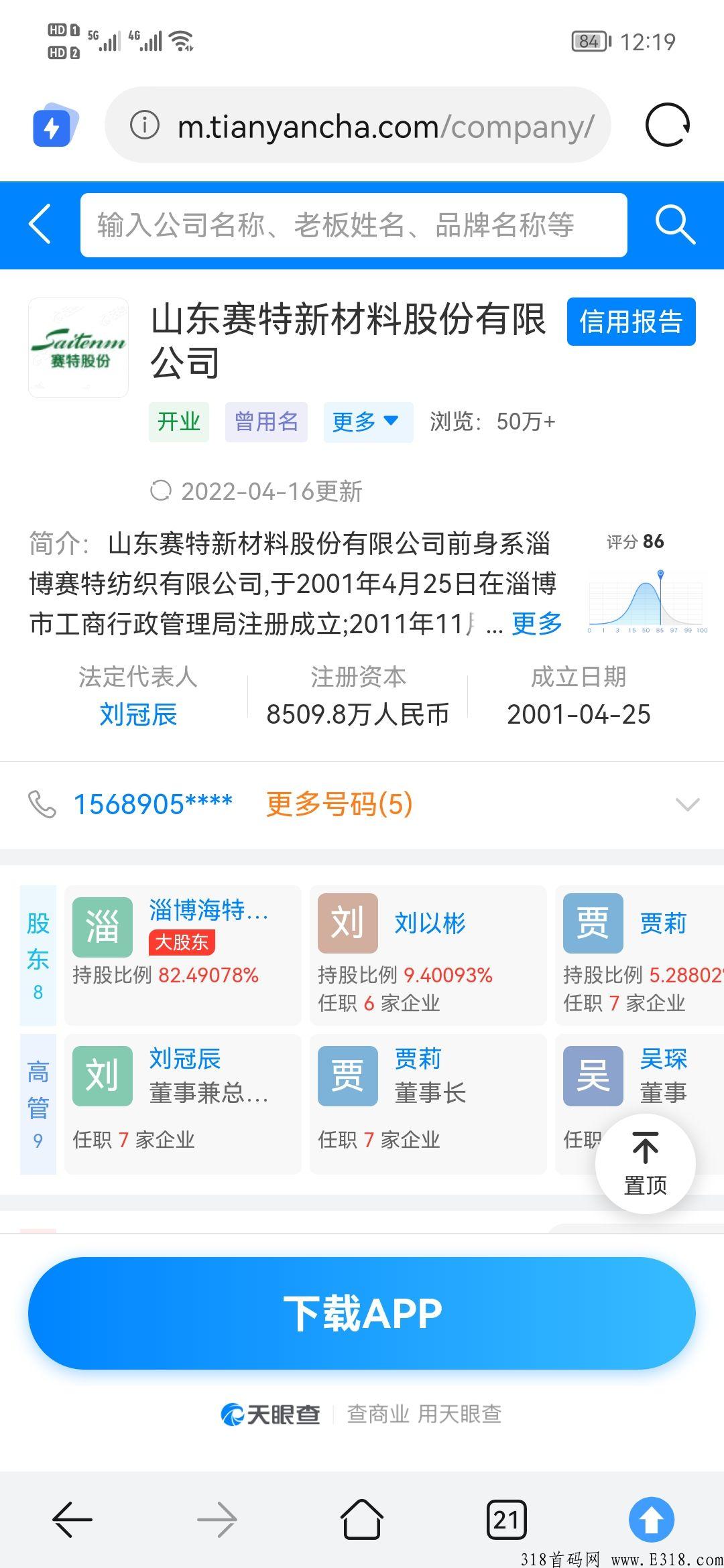Tap the 信用报告 button
The width and height of the screenshot is (724, 1568).
[x=631, y=322]
